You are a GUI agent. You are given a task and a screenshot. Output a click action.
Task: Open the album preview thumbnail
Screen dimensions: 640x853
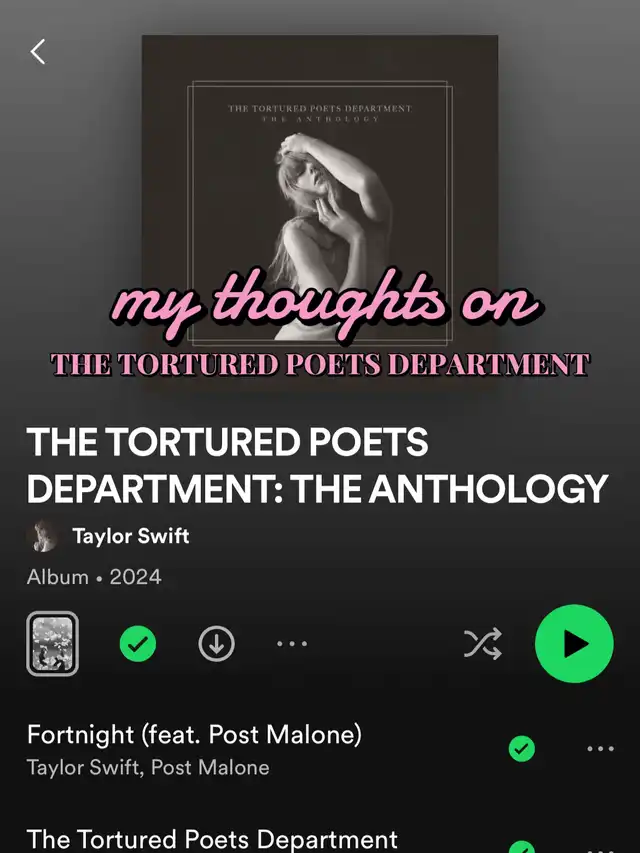[52, 644]
